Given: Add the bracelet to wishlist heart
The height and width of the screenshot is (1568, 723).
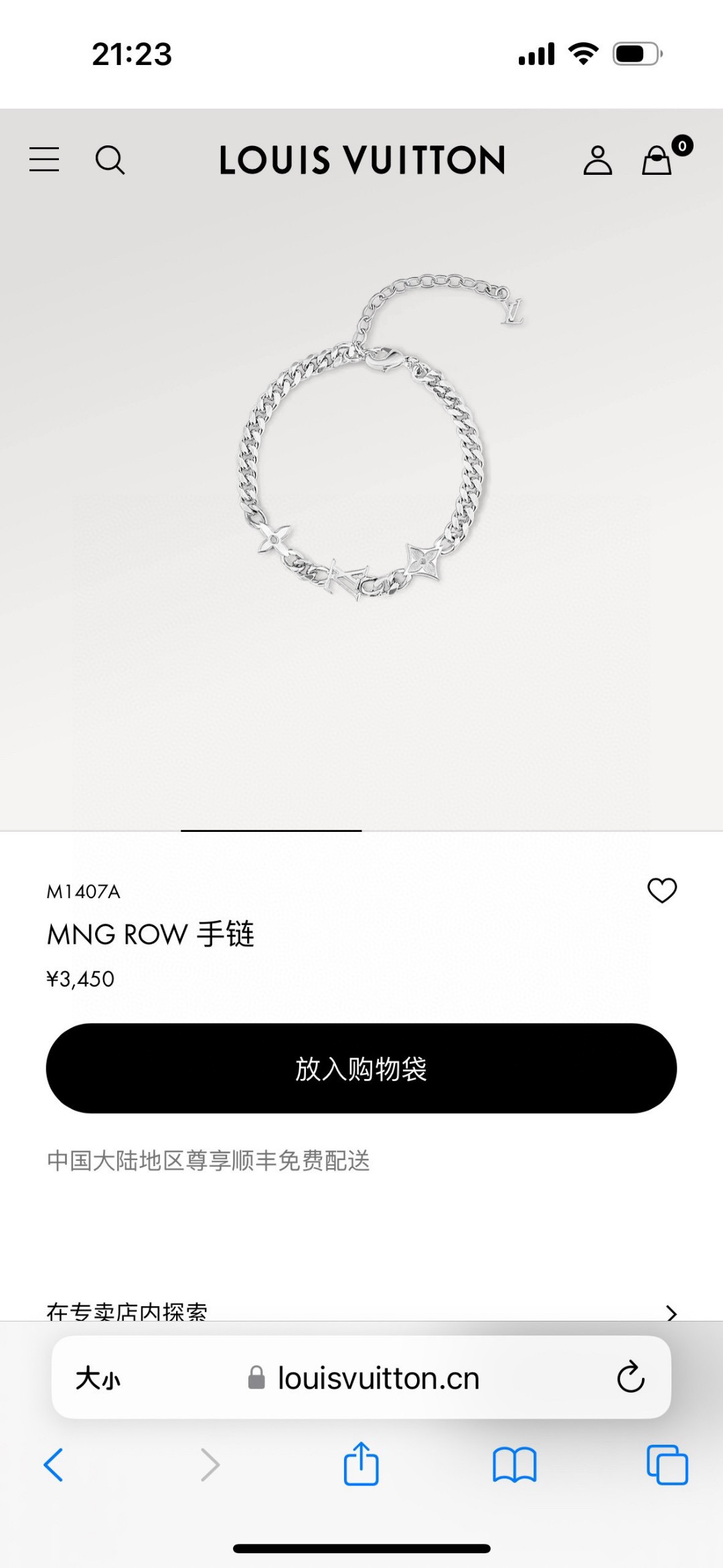Looking at the screenshot, I should 662,890.
